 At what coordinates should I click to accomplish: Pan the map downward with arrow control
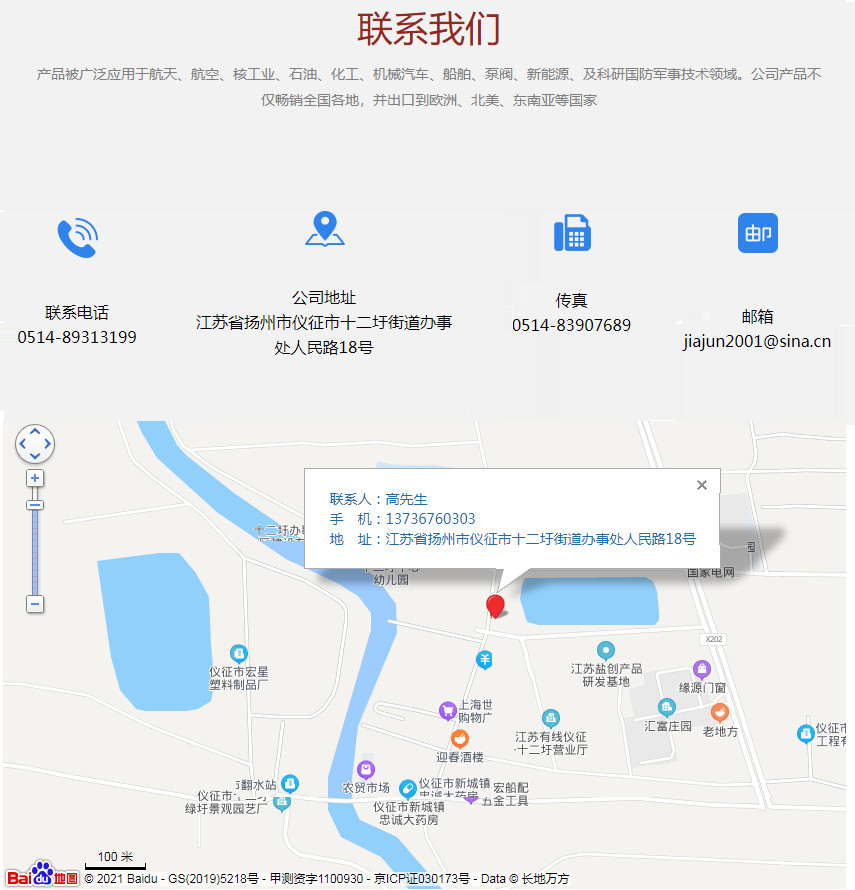35,457
